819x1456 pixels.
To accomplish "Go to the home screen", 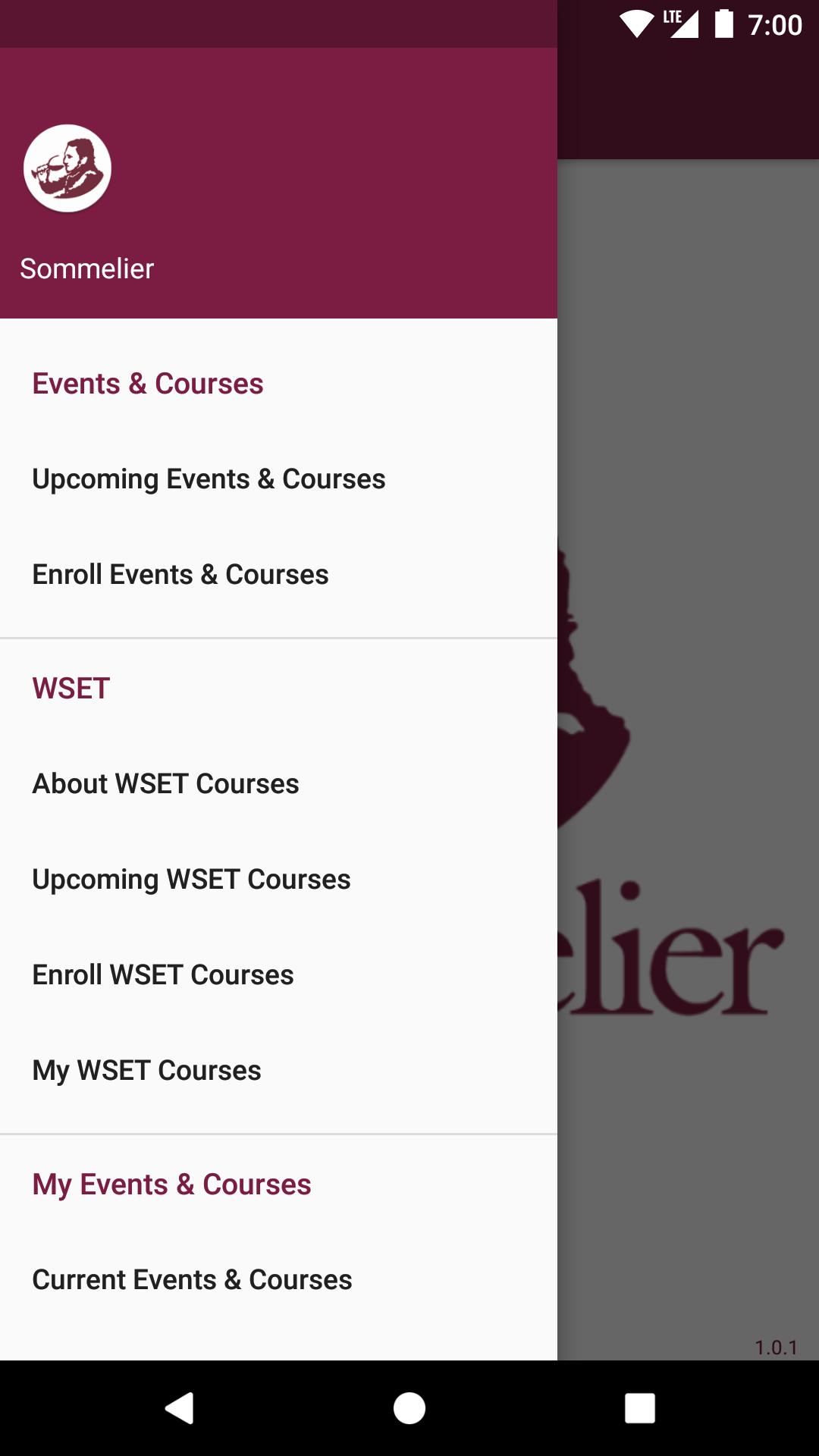I will pyautogui.click(x=409, y=1408).
